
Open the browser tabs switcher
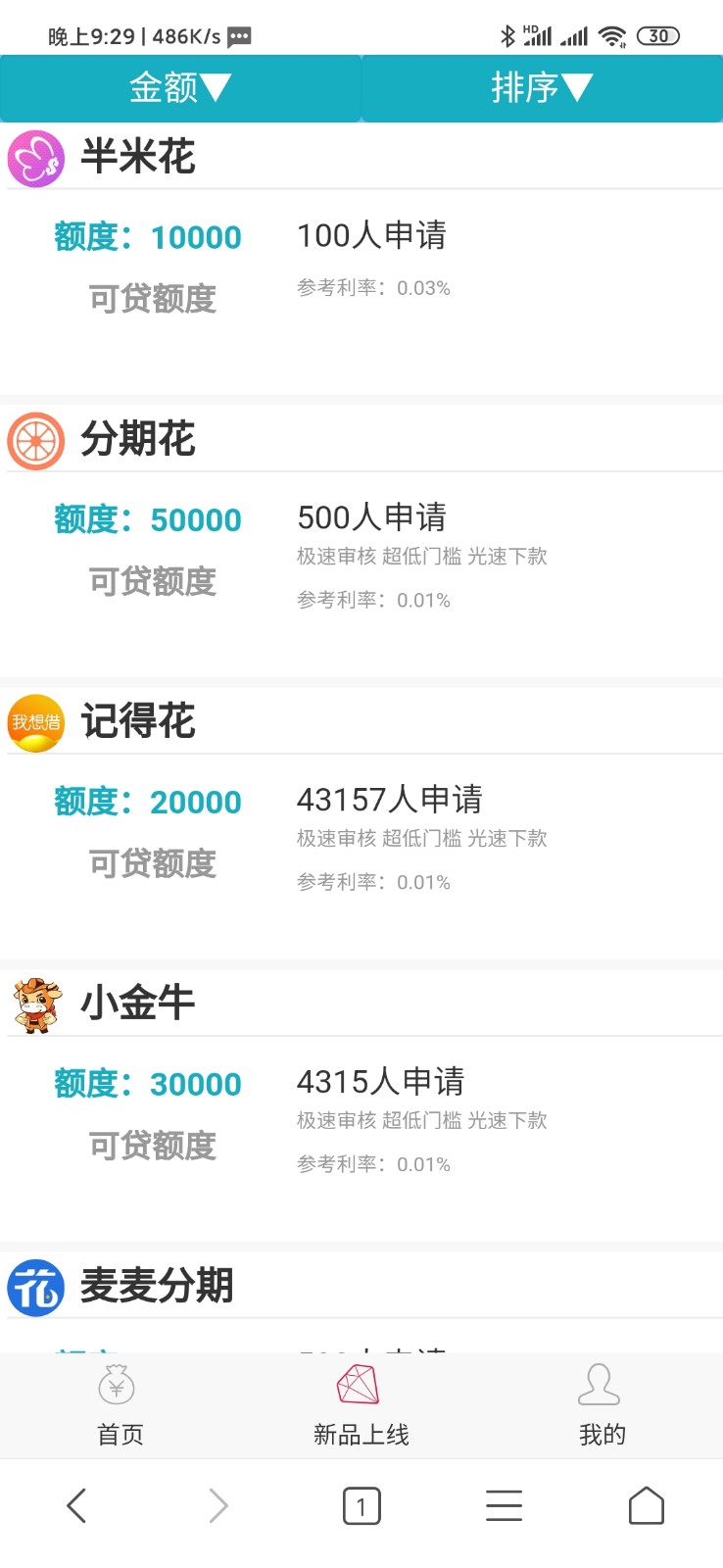(x=361, y=1506)
